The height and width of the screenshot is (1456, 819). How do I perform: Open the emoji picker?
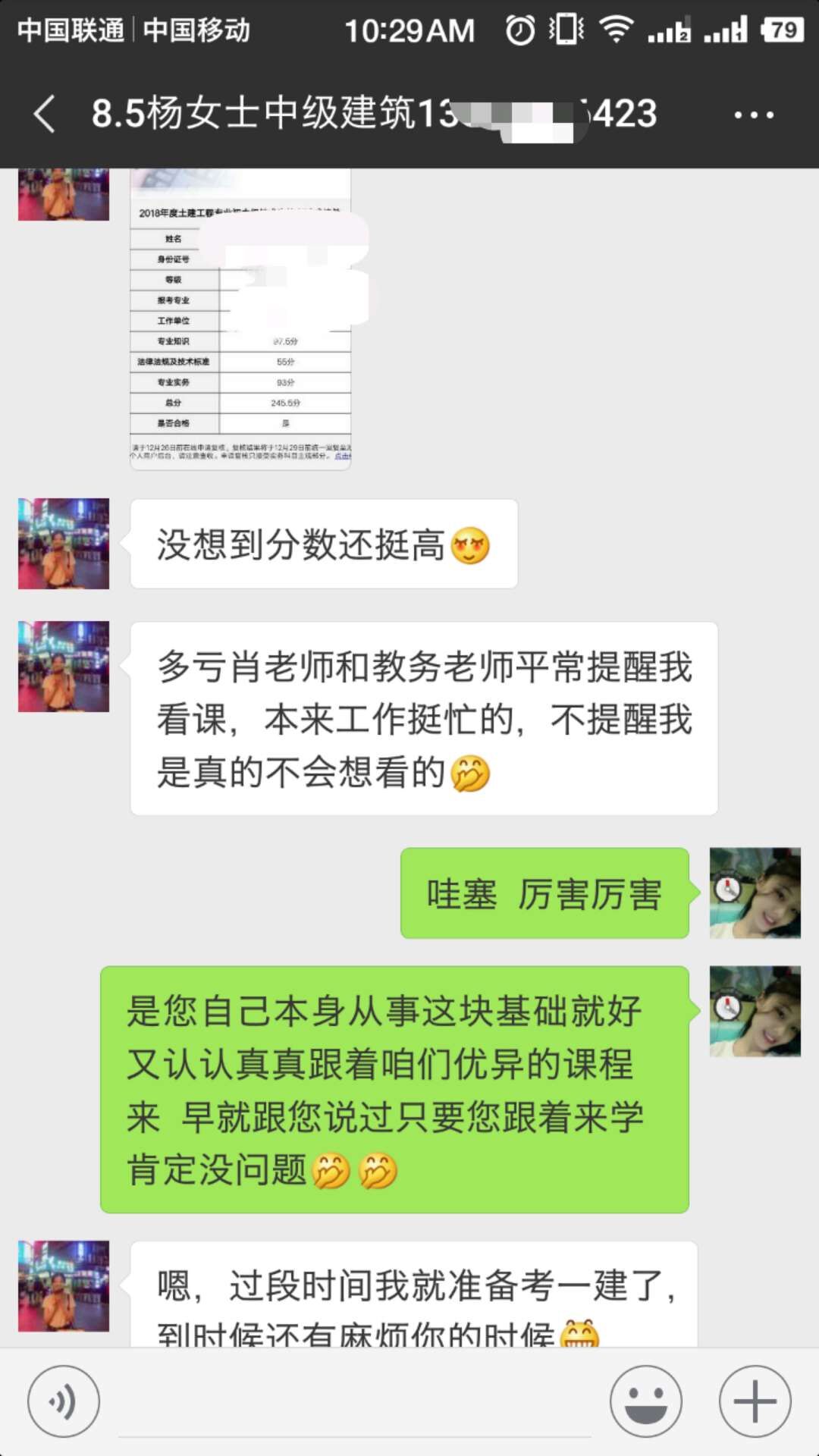coord(646,1401)
